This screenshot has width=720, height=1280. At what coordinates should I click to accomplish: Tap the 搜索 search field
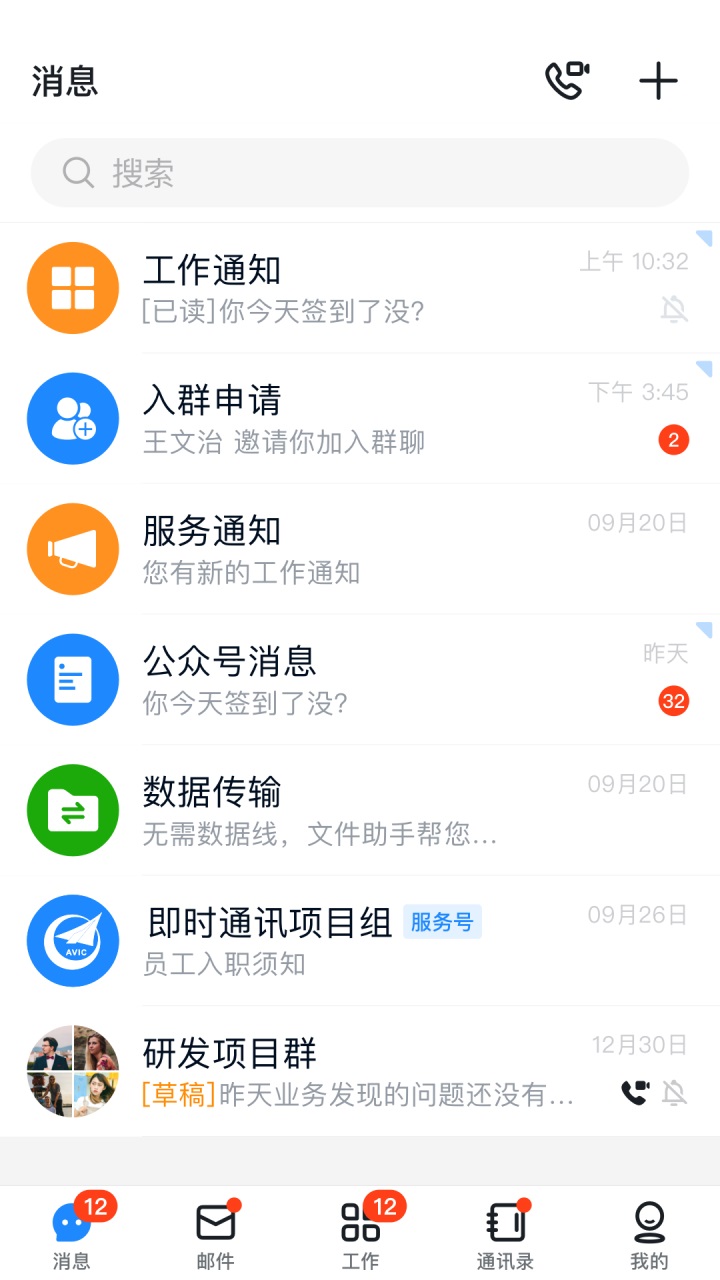click(x=360, y=173)
